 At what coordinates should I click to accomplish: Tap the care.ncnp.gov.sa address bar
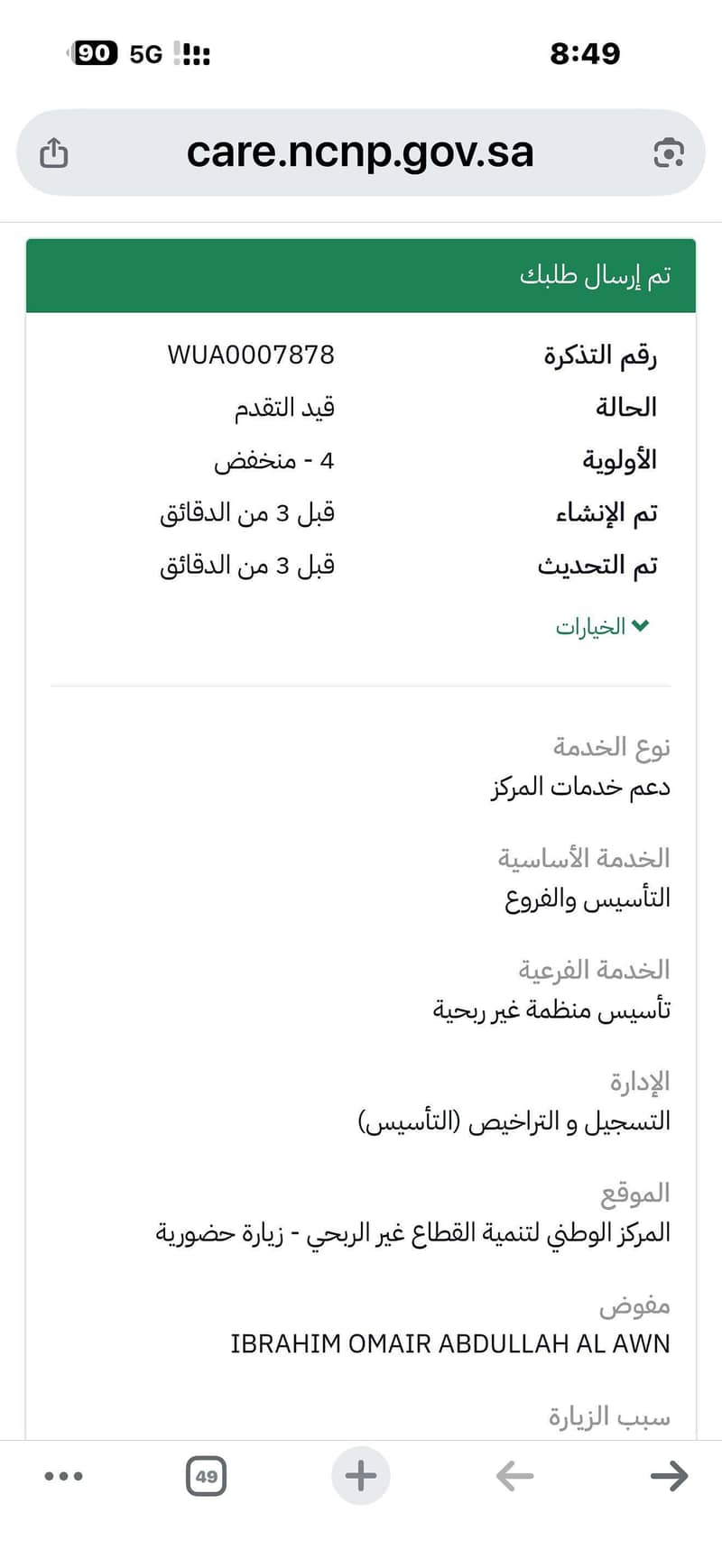(x=360, y=152)
